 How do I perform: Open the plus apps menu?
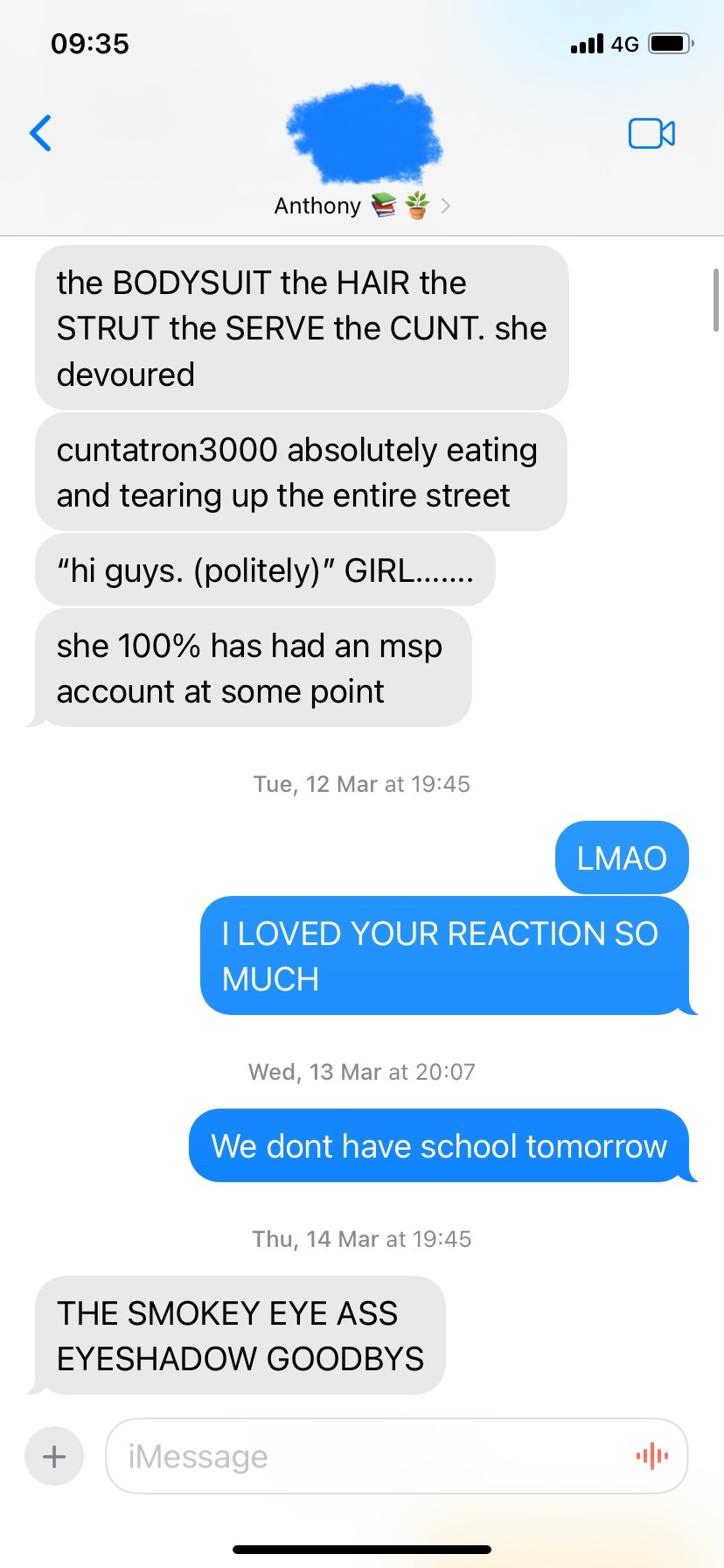coord(54,1456)
